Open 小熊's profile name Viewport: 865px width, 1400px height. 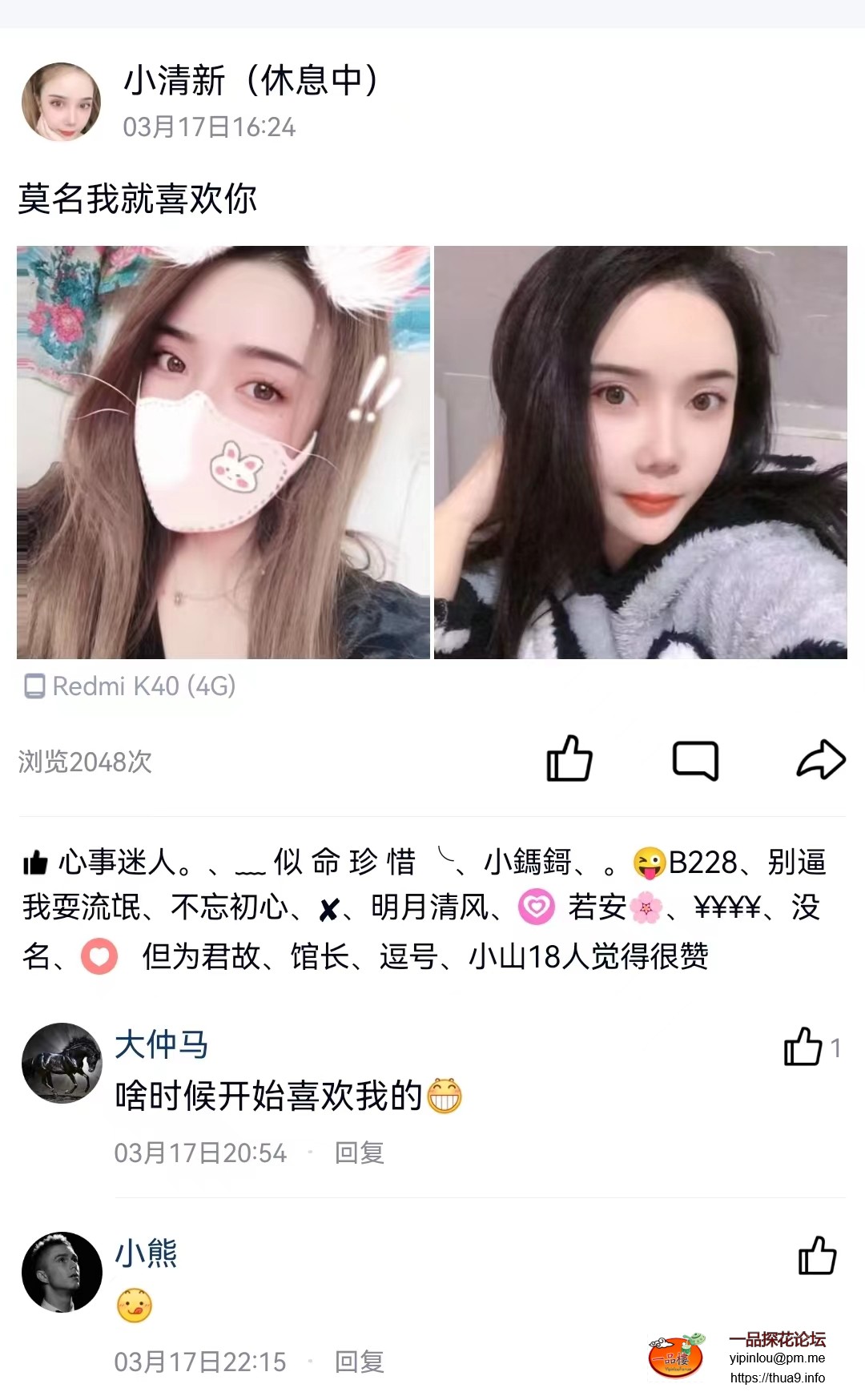(x=146, y=1253)
